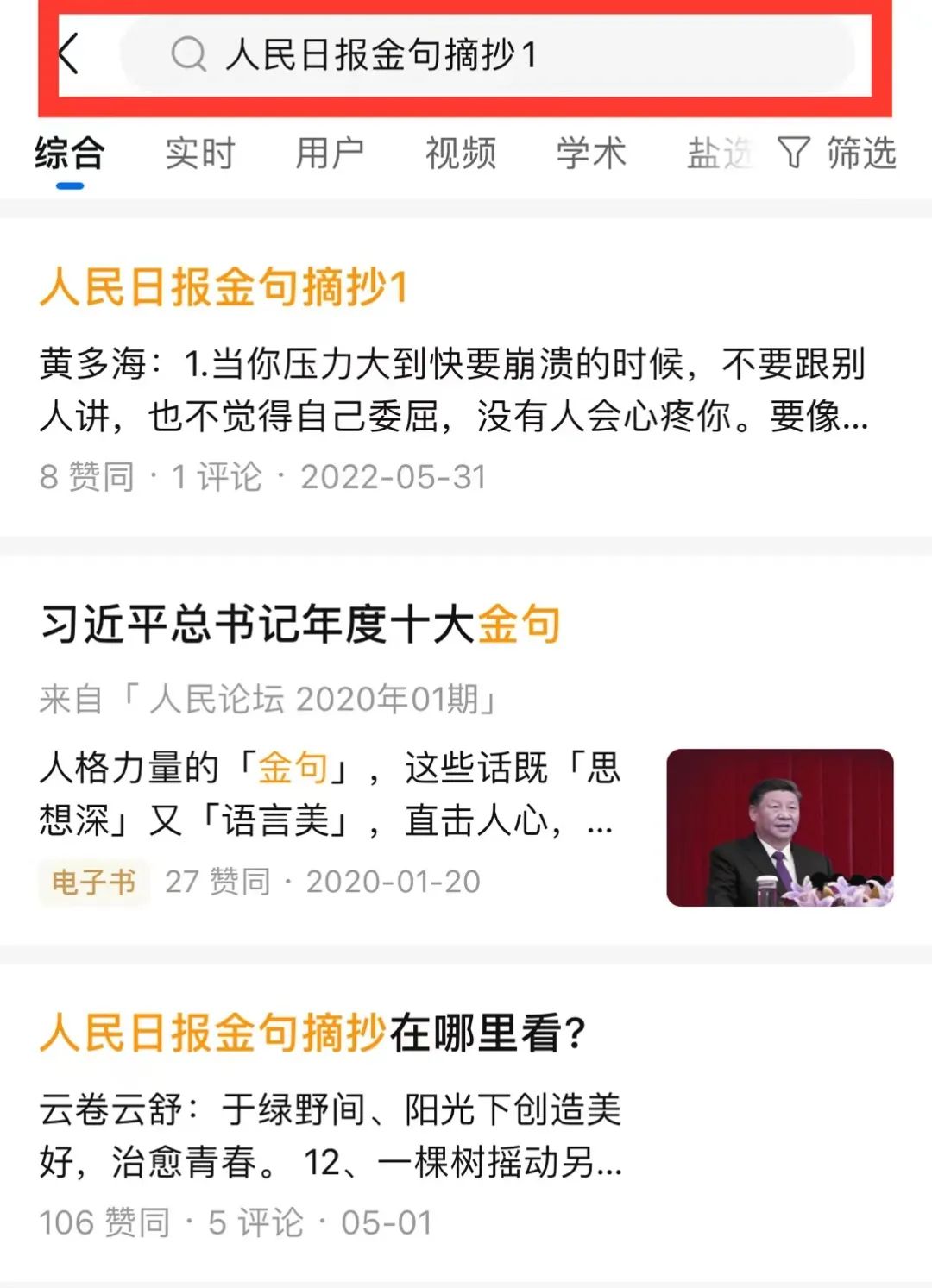Screen dimensions: 932x1288
Task: Open the result 习近平总书记年度十大金句
Action: pos(300,624)
